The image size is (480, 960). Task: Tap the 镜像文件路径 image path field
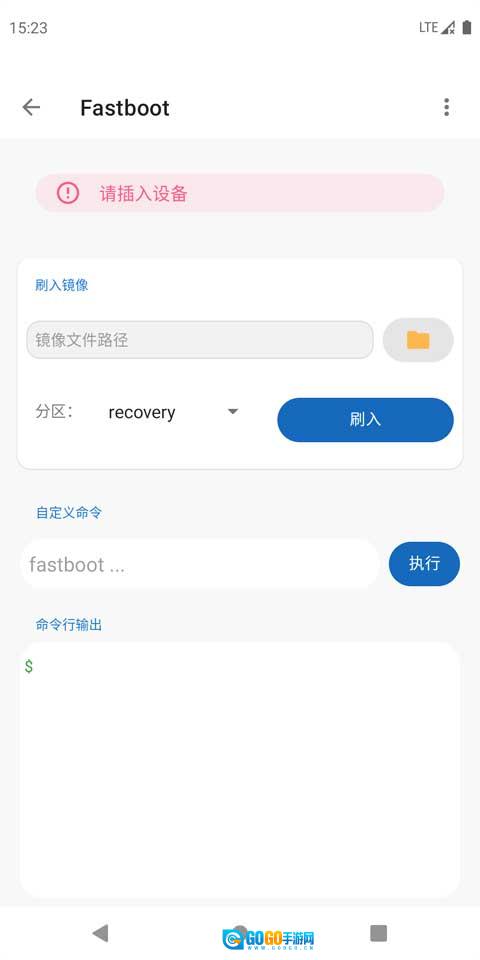[x=200, y=340]
